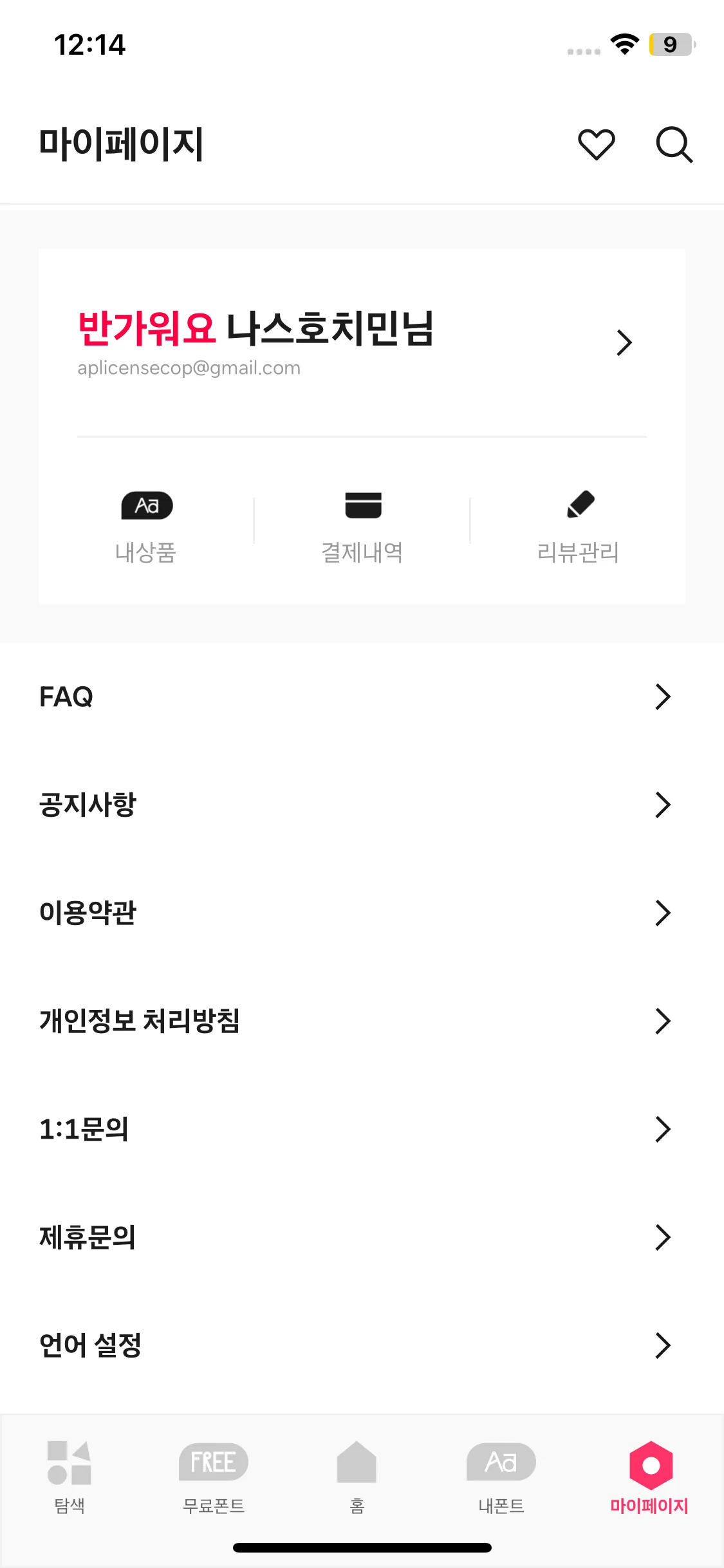Open 공지사항 notices
The image size is (724, 1568).
(x=362, y=805)
